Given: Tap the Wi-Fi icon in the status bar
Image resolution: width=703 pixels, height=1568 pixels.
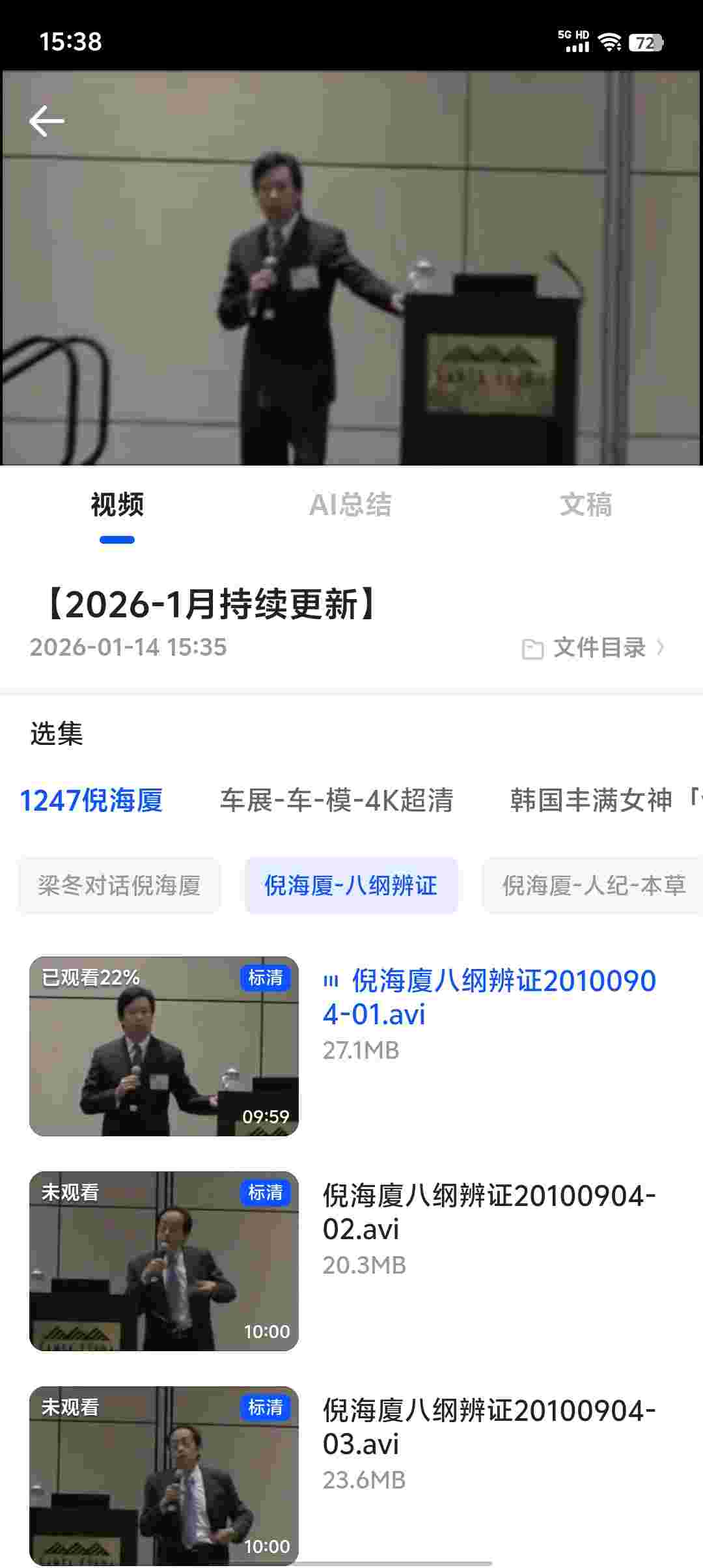Looking at the screenshot, I should click(610, 42).
